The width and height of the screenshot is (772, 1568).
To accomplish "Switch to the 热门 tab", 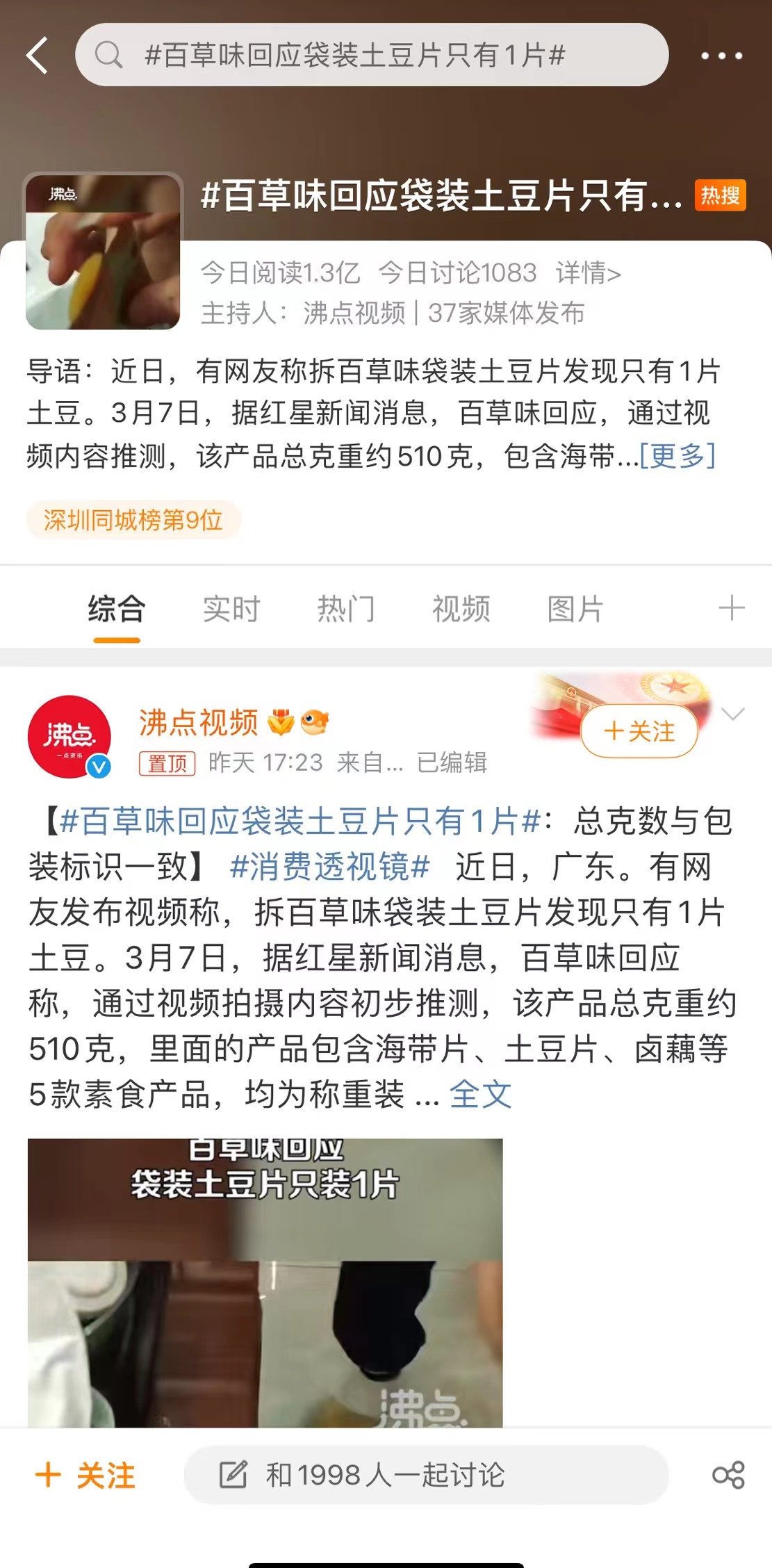I will point(345,607).
